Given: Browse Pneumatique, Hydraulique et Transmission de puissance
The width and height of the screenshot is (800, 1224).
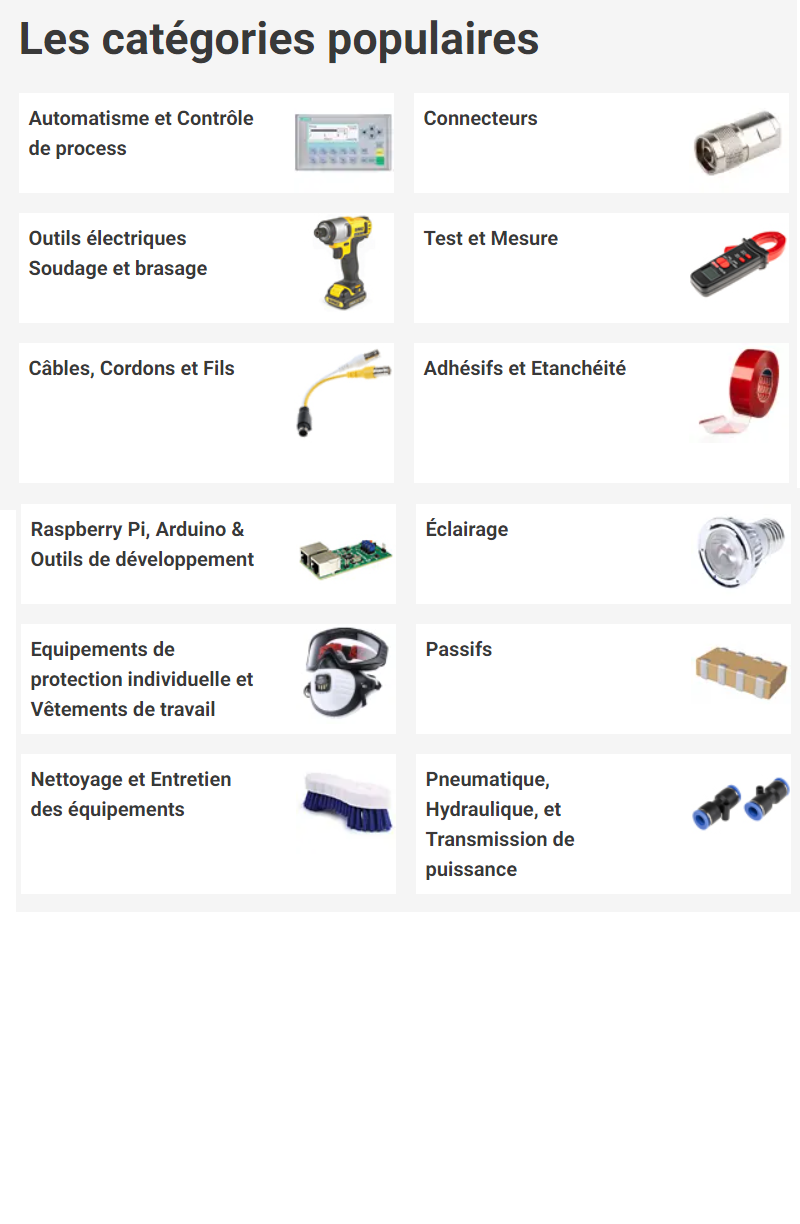Looking at the screenshot, I should click(x=500, y=824).
